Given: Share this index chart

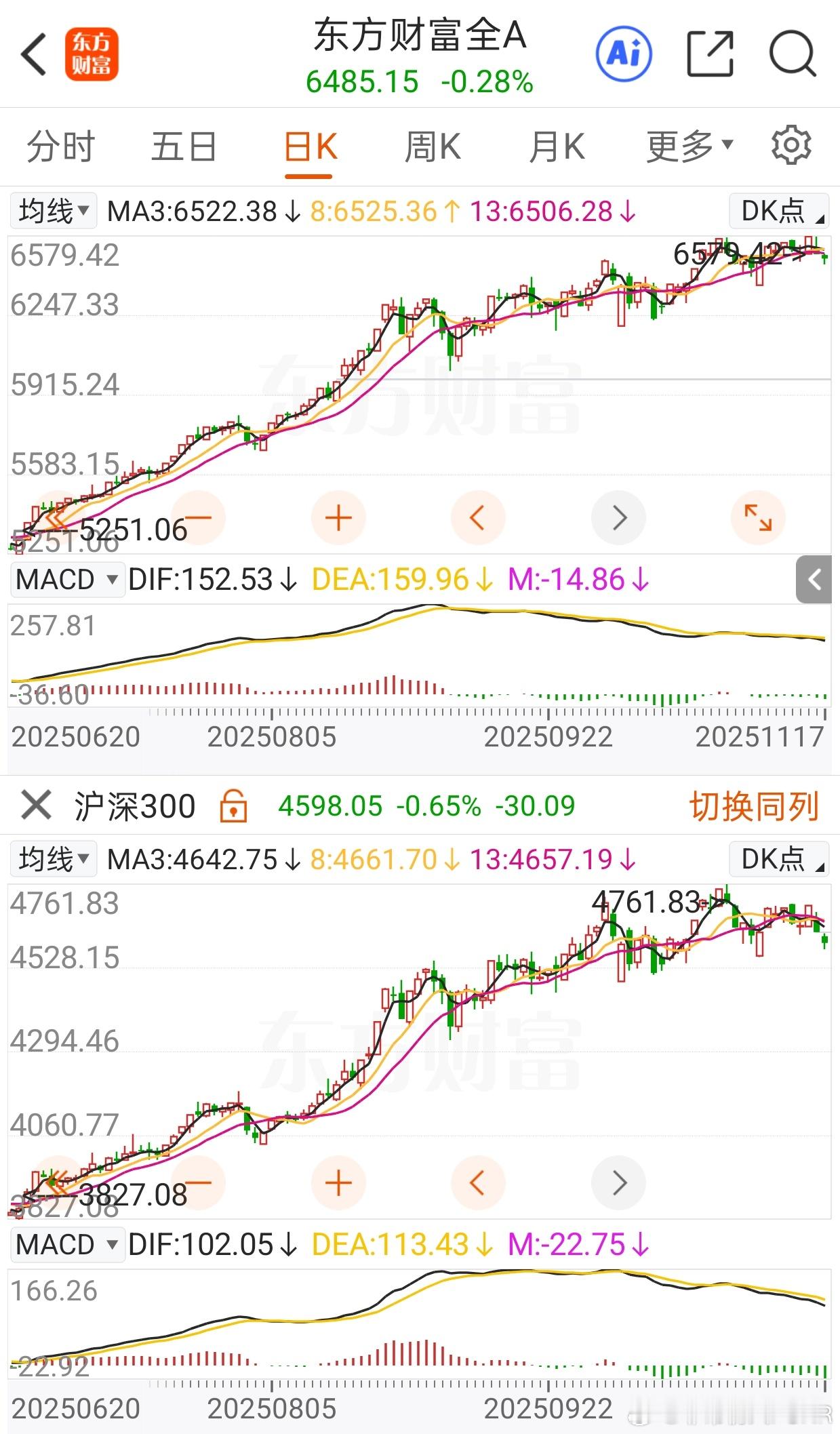Looking at the screenshot, I should (x=710, y=54).
